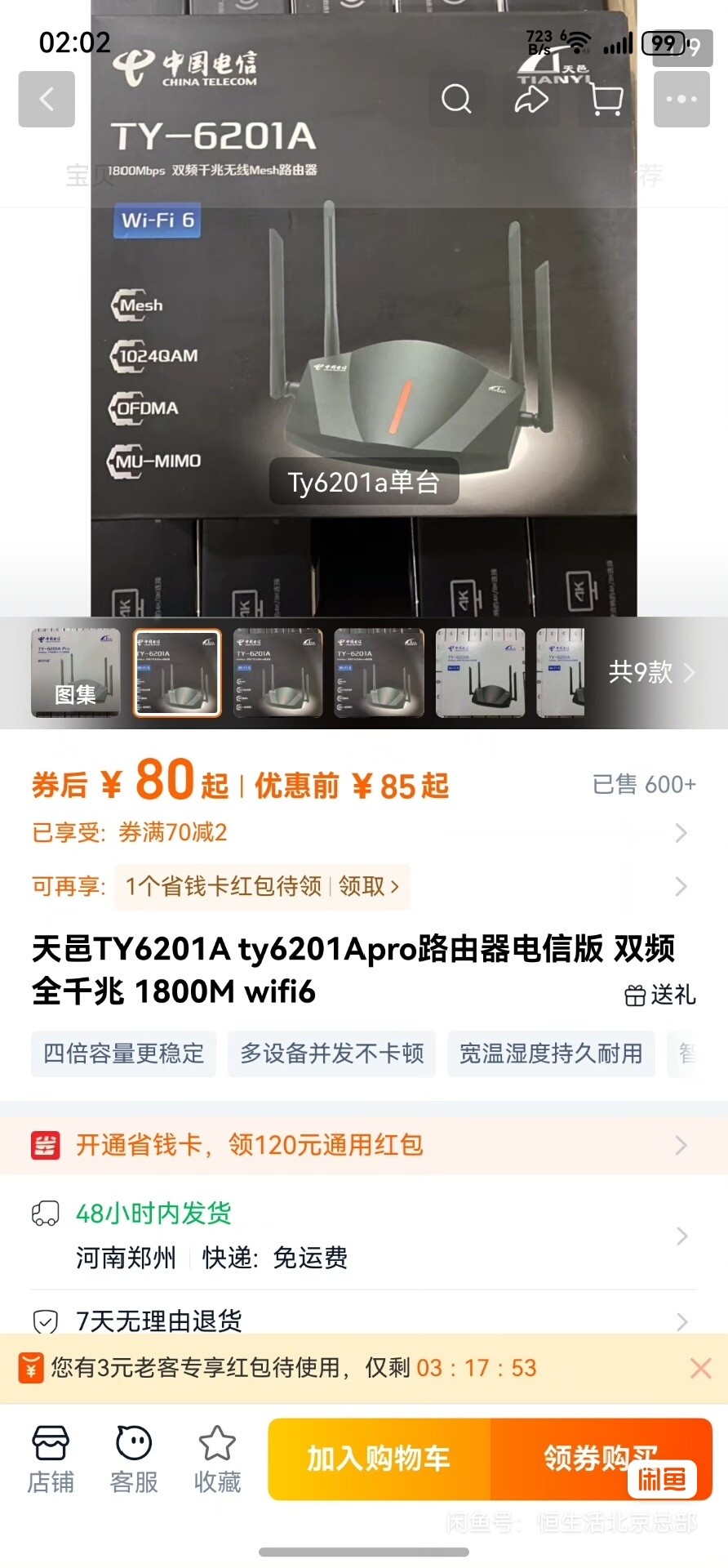Image resolution: width=728 pixels, height=1568 pixels.
Task: Share this router listing
Action: (x=531, y=100)
